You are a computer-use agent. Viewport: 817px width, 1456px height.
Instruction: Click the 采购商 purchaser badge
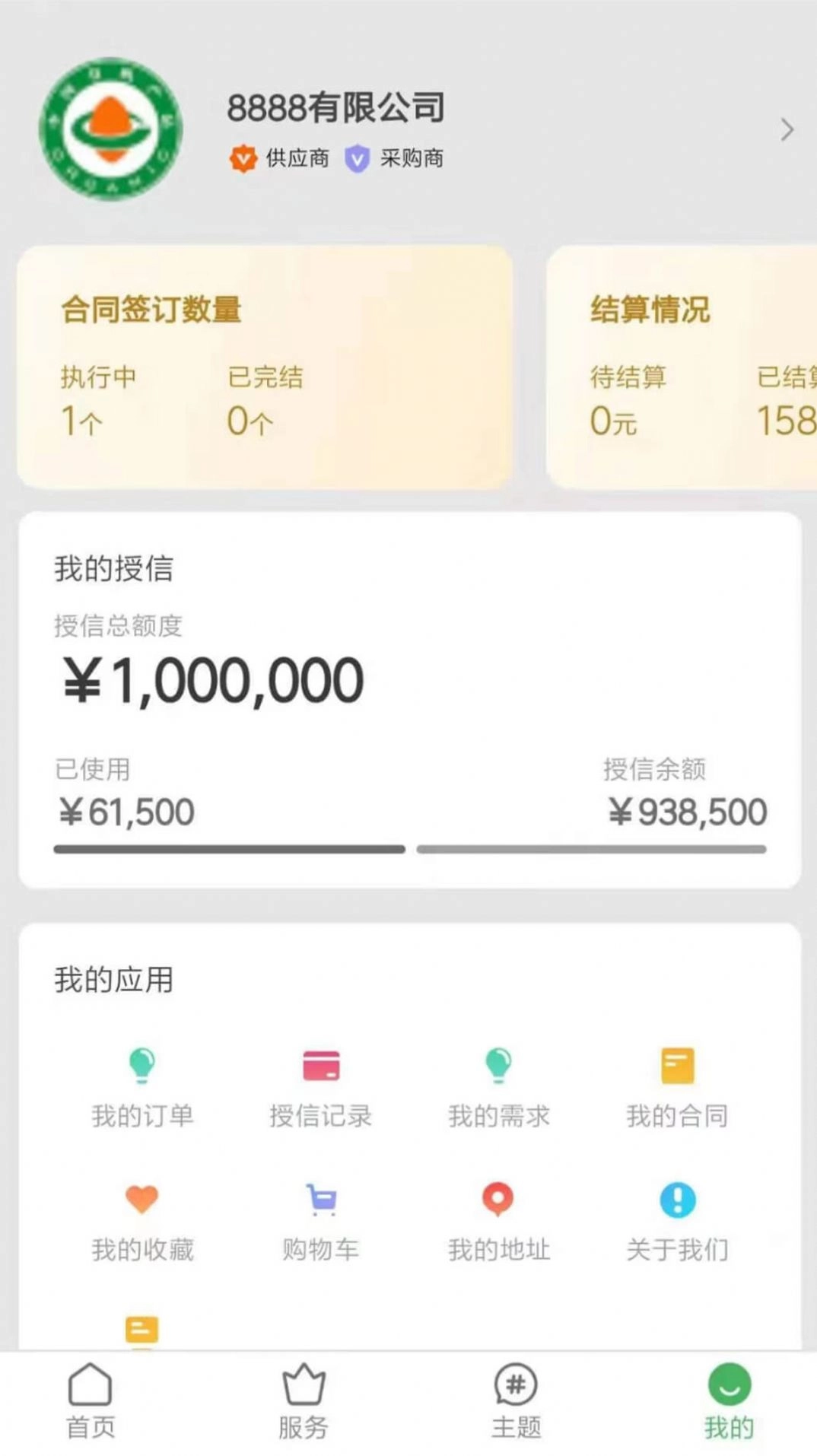click(395, 158)
